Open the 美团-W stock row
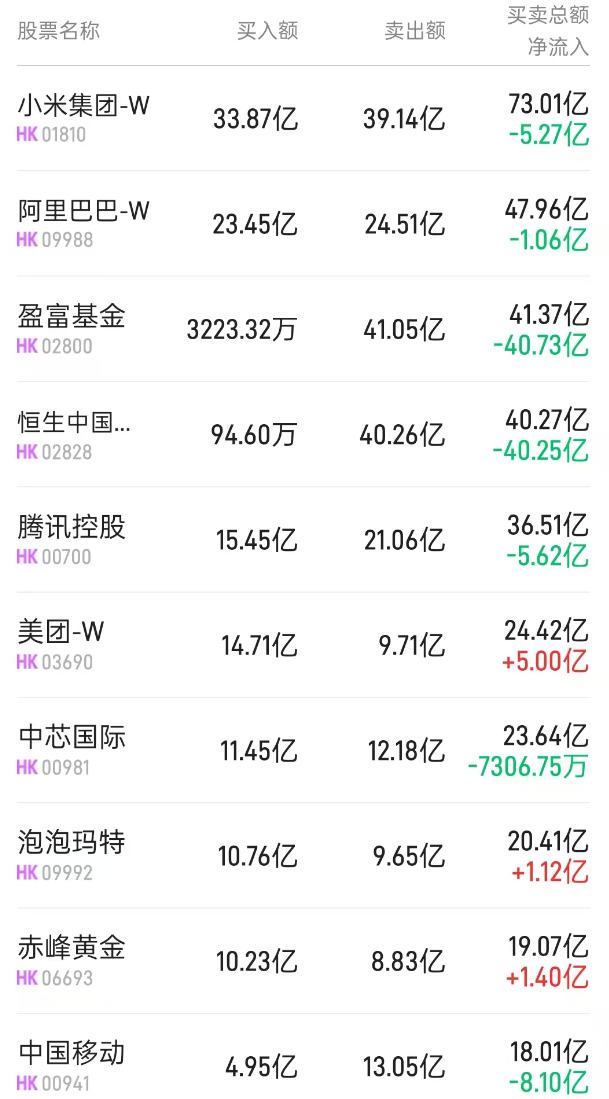Screen dimensions: 609x1099 tap(303, 645)
